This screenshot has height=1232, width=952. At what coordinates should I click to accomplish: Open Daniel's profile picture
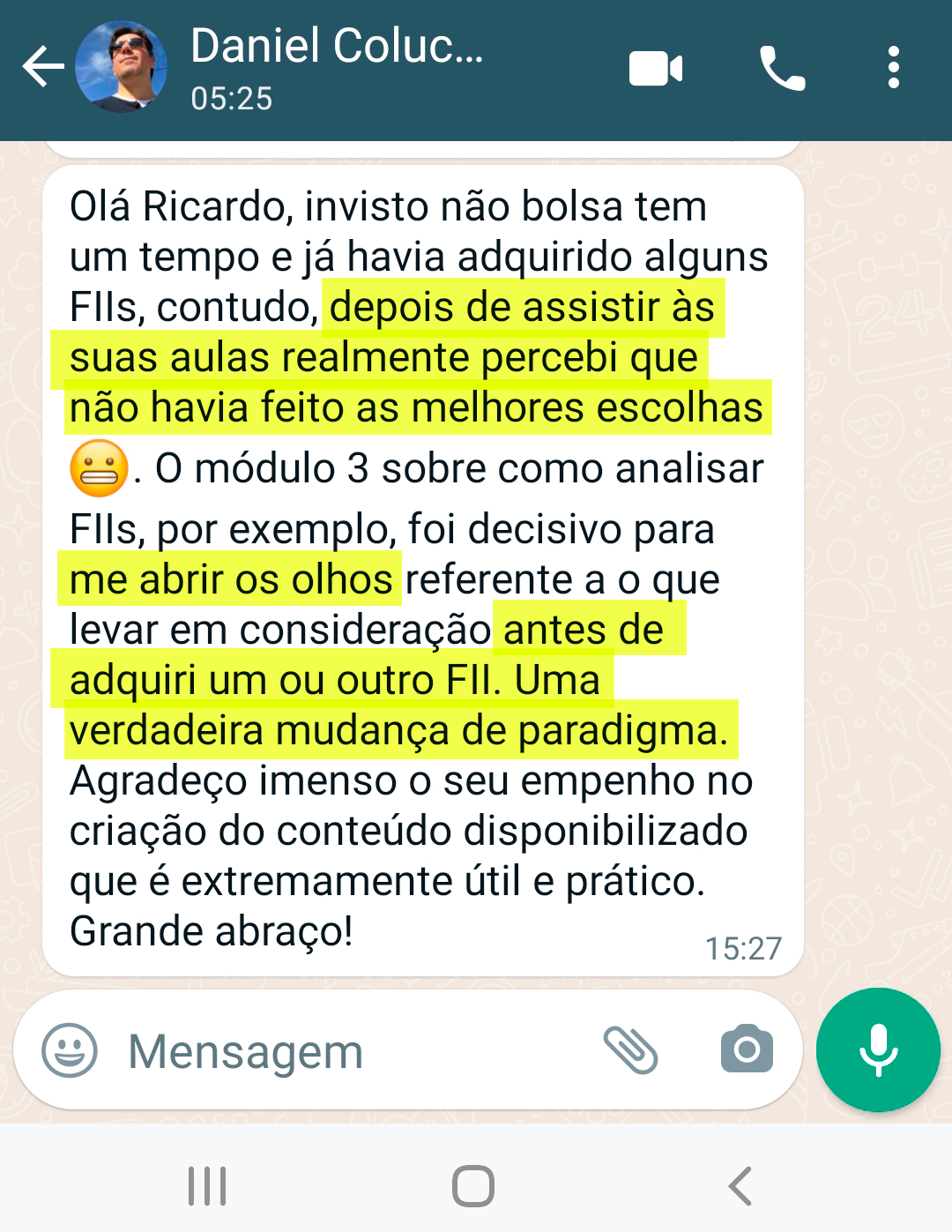123,68
